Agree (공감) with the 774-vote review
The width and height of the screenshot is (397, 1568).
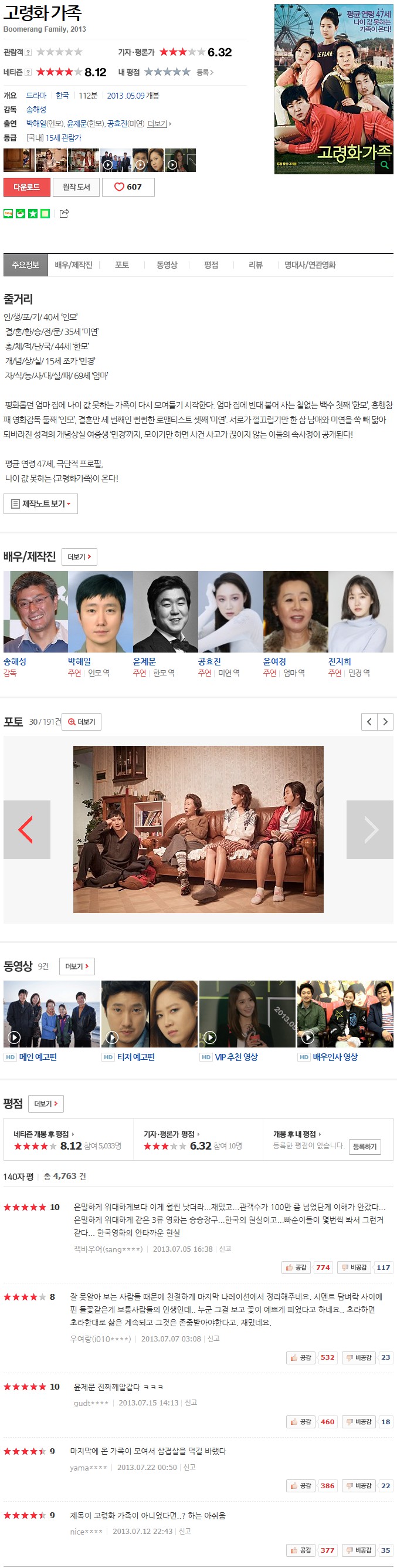pyautogui.click(x=297, y=1267)
